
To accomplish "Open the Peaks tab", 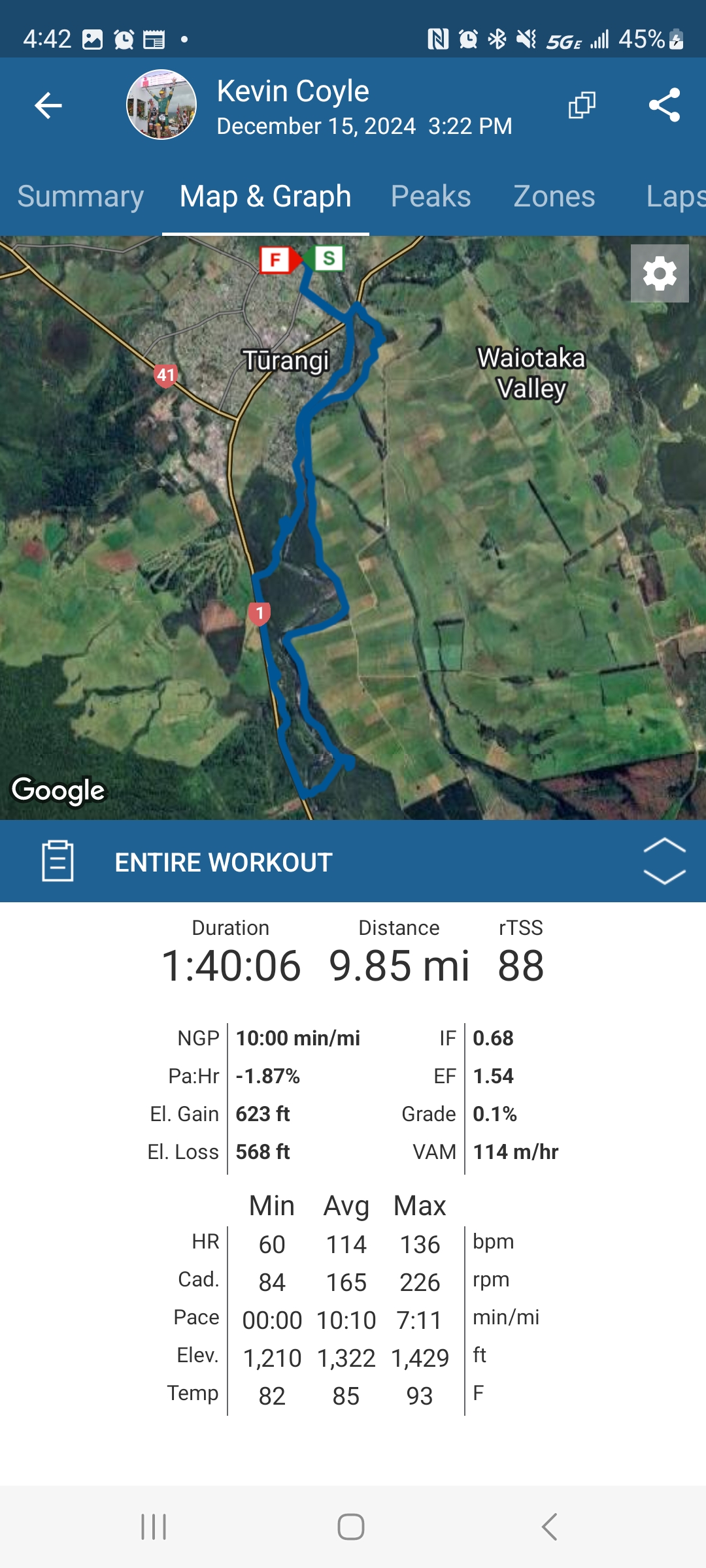I will (x=430, y=197).
